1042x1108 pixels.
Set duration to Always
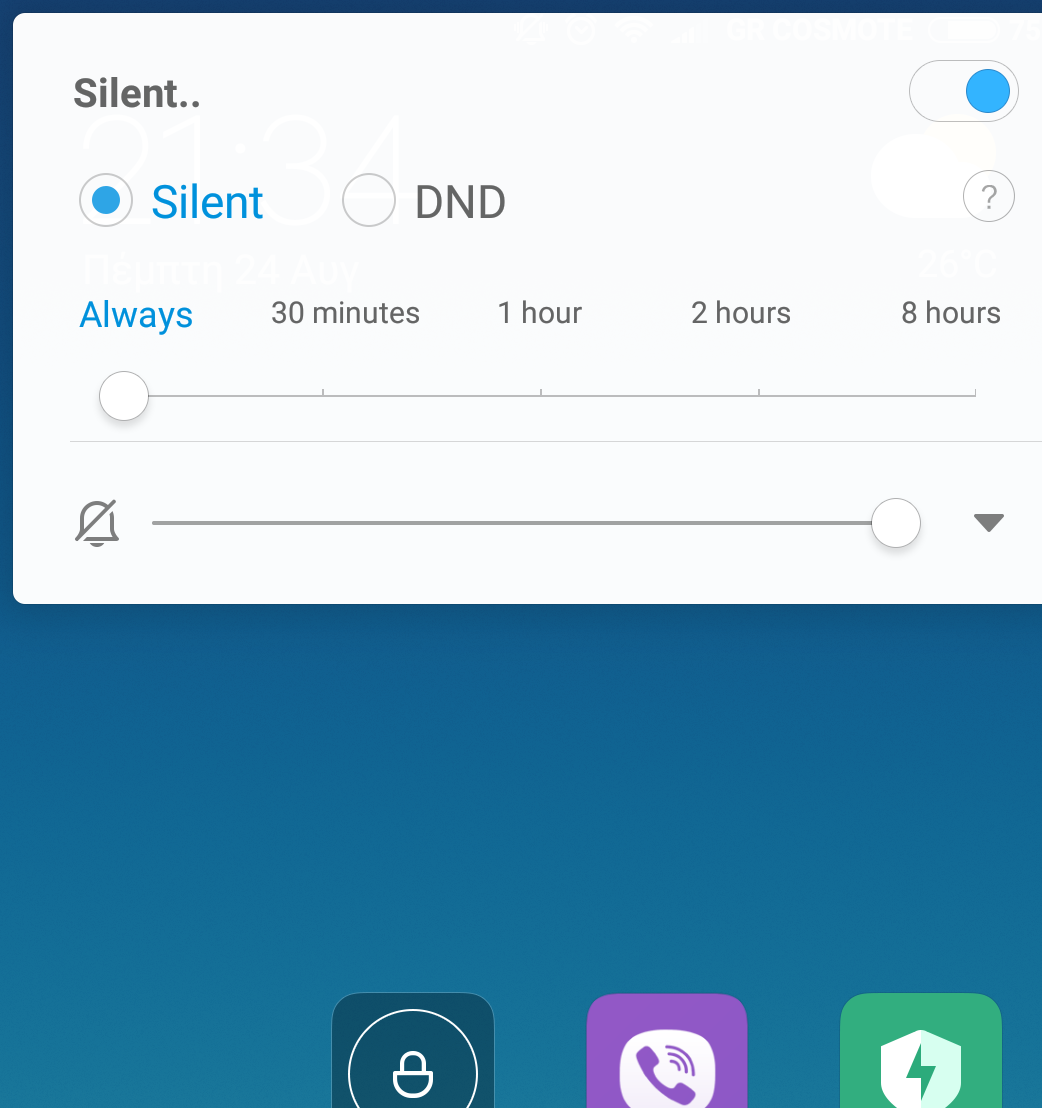tap(136, 315)
